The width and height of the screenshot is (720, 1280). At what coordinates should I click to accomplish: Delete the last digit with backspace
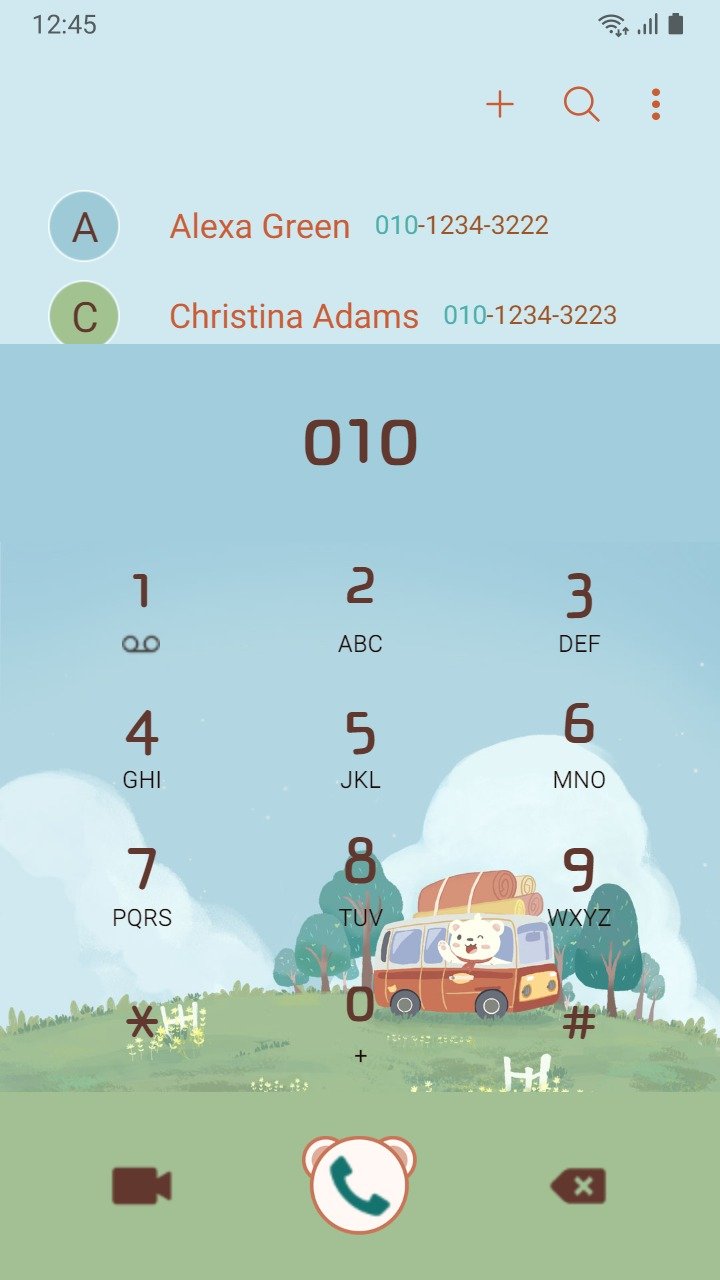[x=579, y=1186]
